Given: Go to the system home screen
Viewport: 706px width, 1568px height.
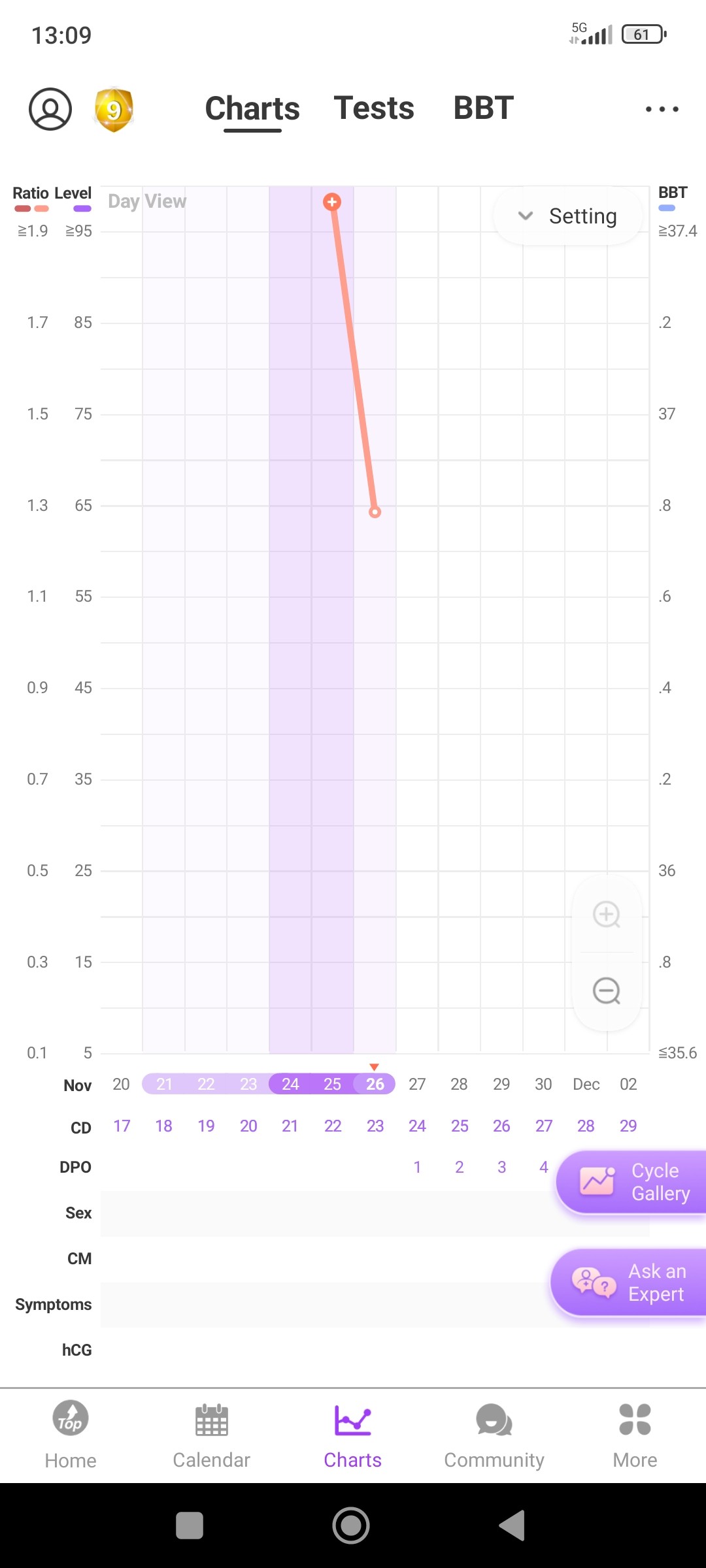Looking at the screenshot, I should click(351, 1526).
